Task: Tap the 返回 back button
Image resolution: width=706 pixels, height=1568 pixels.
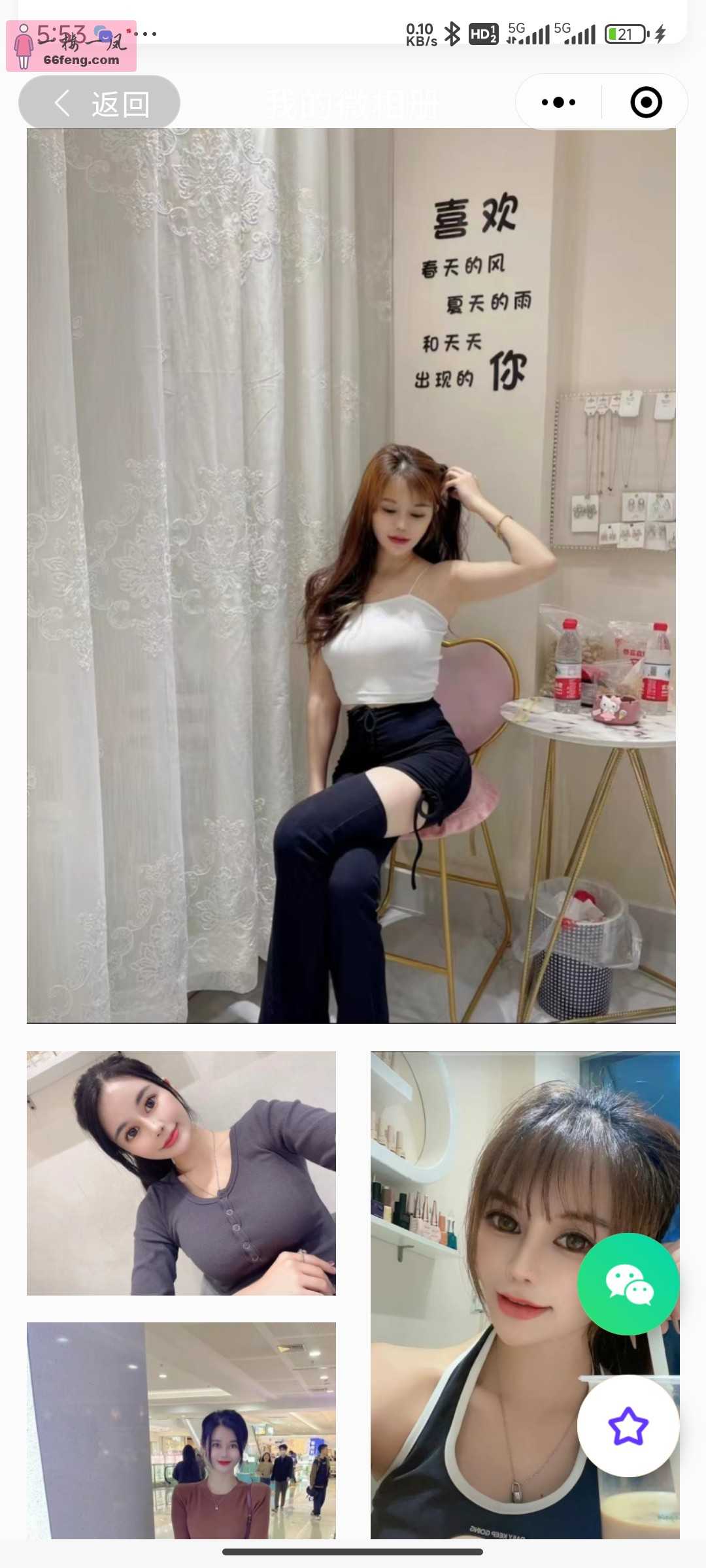Action: [99, 103]
